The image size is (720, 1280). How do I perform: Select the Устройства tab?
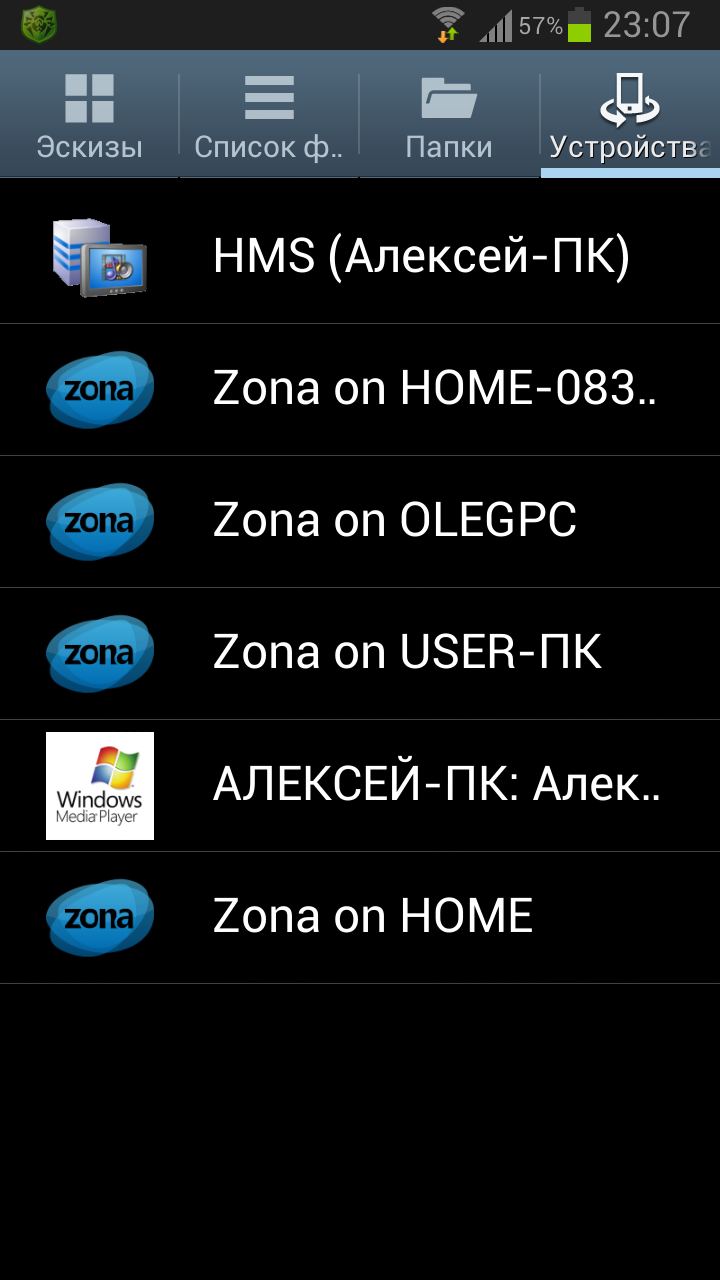tap(630, 116)
